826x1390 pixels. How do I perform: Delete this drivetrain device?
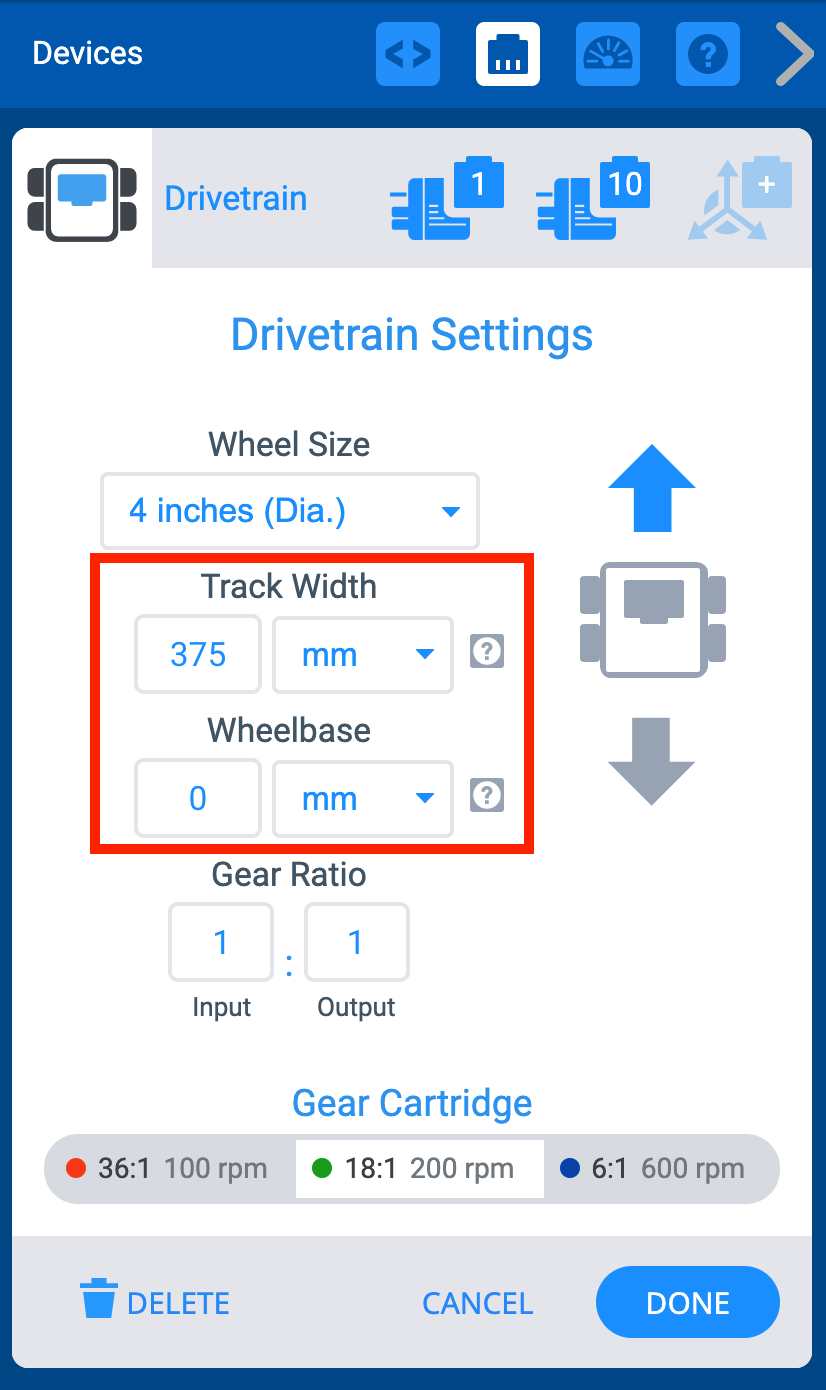[x=155, y=1302]
